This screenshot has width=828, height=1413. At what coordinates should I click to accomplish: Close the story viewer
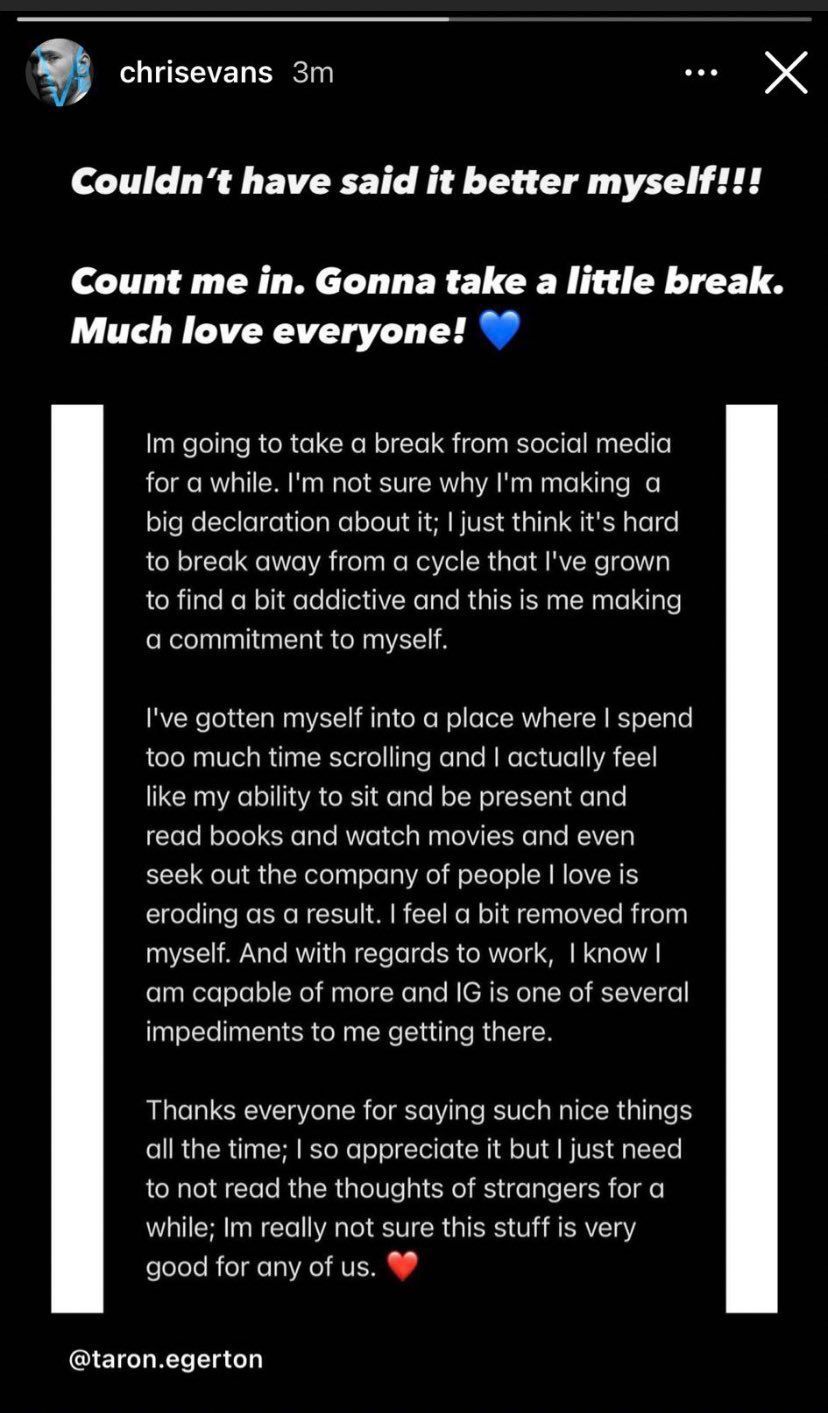[x=785, y=73]
